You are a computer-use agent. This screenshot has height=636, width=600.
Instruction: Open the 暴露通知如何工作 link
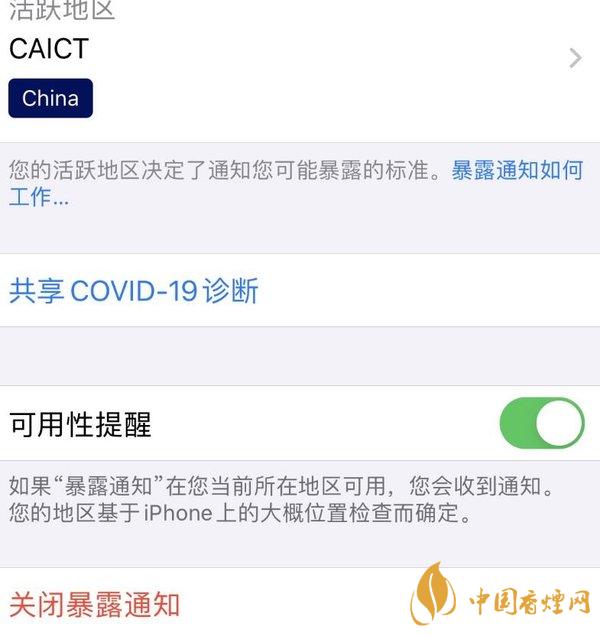(516, 170)
